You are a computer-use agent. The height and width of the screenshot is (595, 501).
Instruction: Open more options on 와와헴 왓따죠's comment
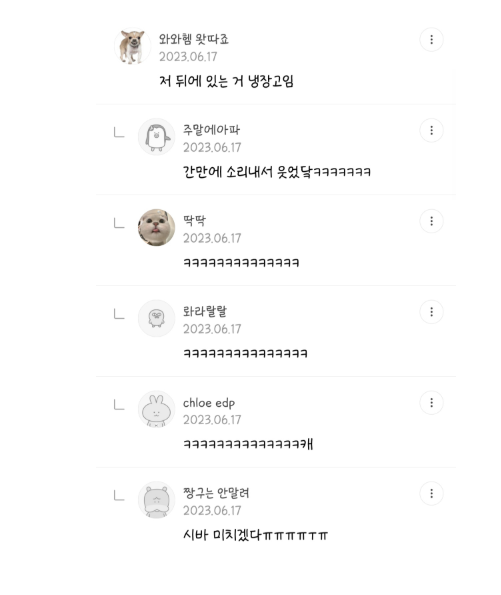(431, 39)
